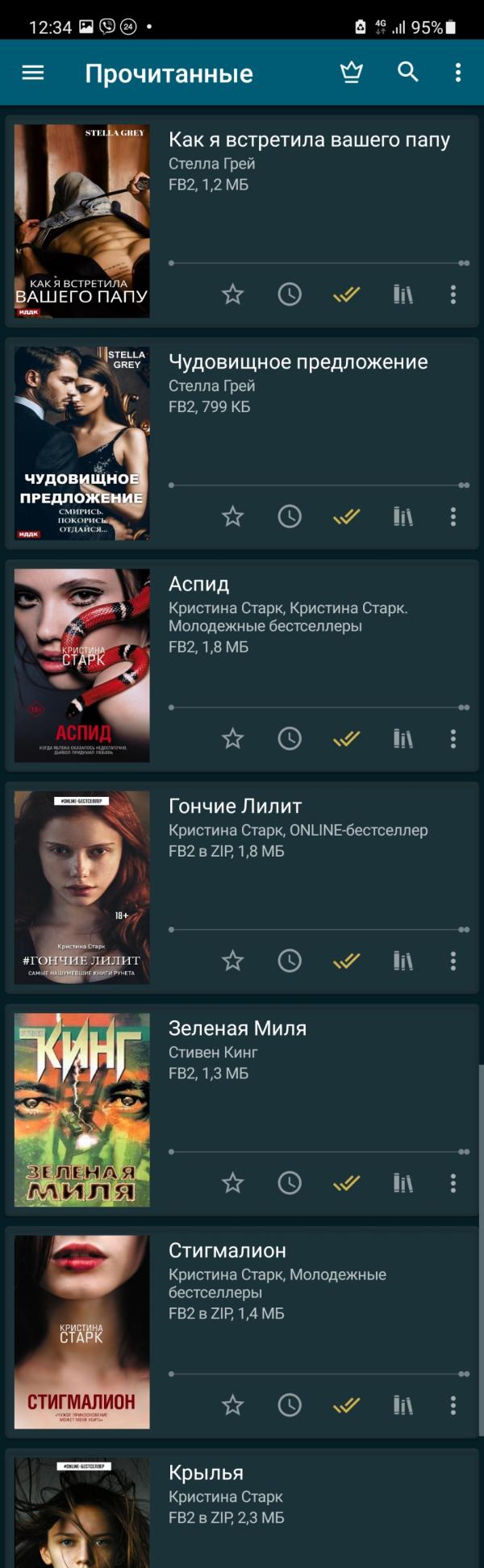The image size is (484, 1568).
Task: Open the toolbar overflow menu
Action: (x=457, y=73)
